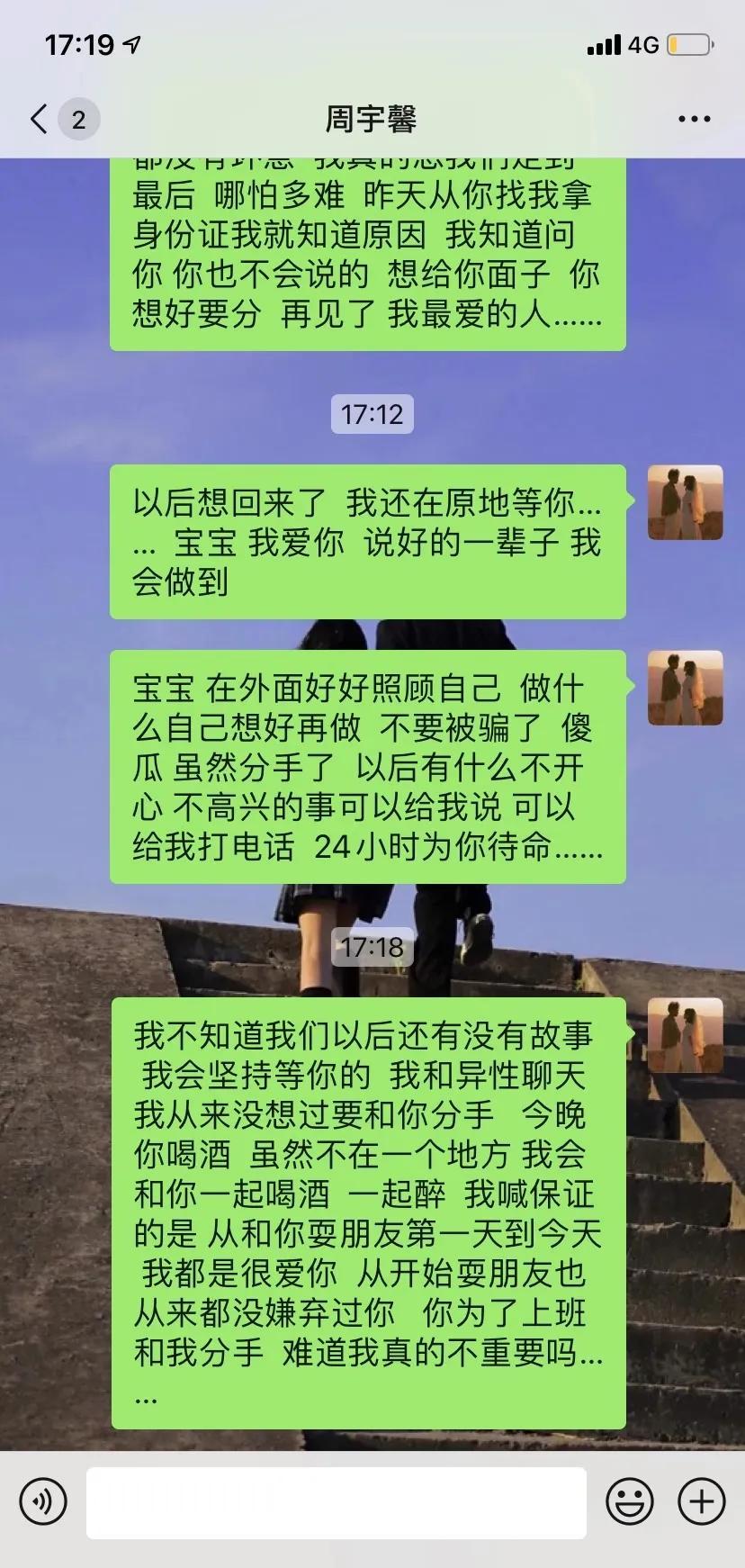Image resolution: width=745 pixels, height=1568 pixels.
Task: Open the emoji sticker panel
Action: [x=629, y=1501]
